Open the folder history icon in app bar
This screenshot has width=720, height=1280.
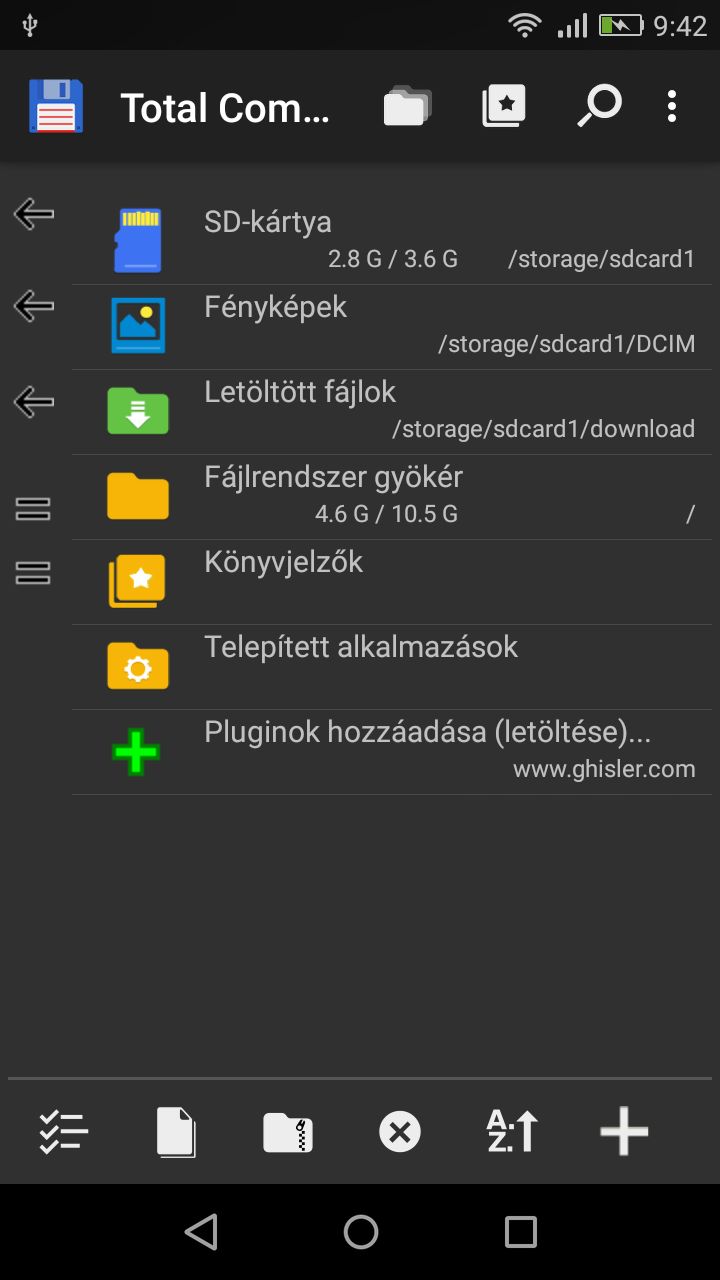(x=407, y=107)
